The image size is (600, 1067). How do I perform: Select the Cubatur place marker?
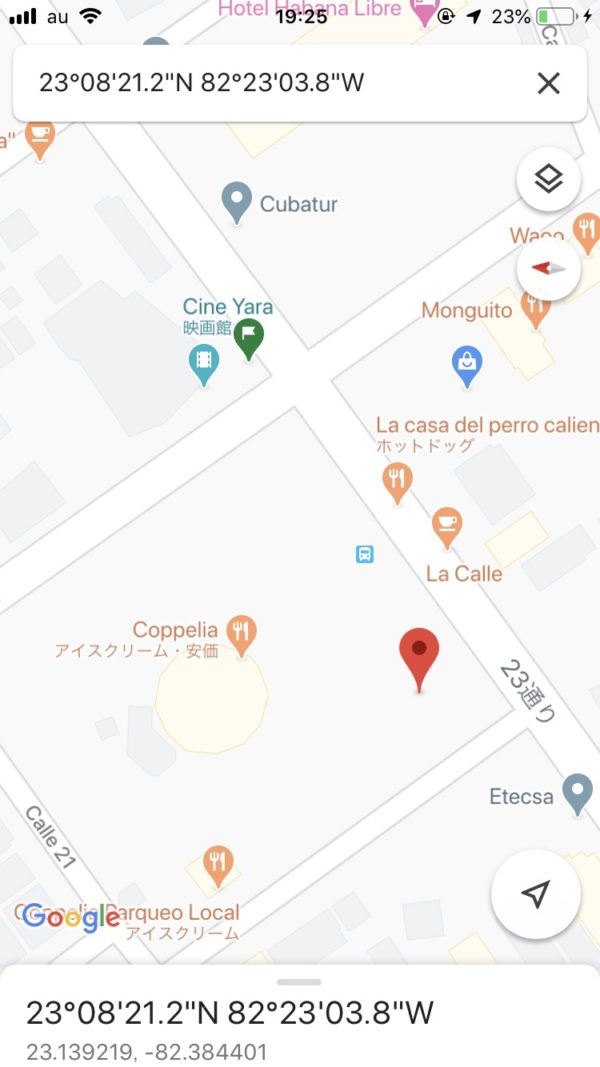[237, 202]
